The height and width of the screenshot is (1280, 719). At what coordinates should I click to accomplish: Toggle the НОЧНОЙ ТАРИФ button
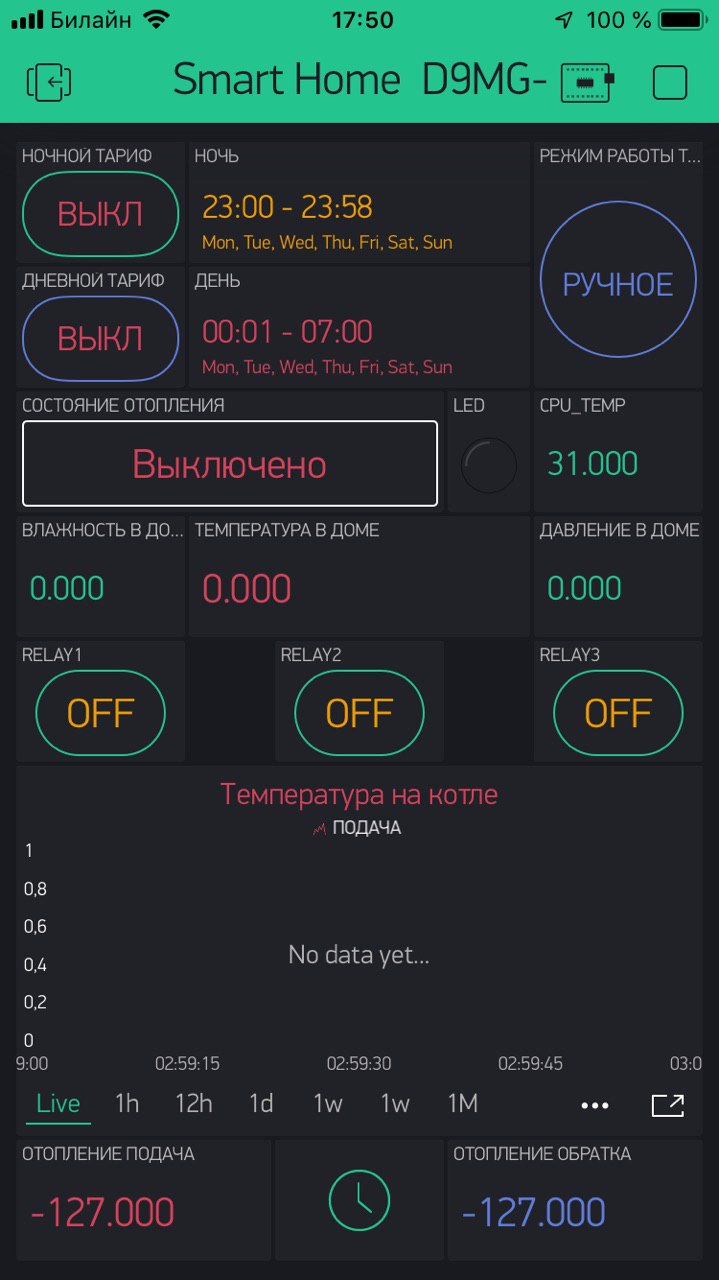[x=100, y=214]
